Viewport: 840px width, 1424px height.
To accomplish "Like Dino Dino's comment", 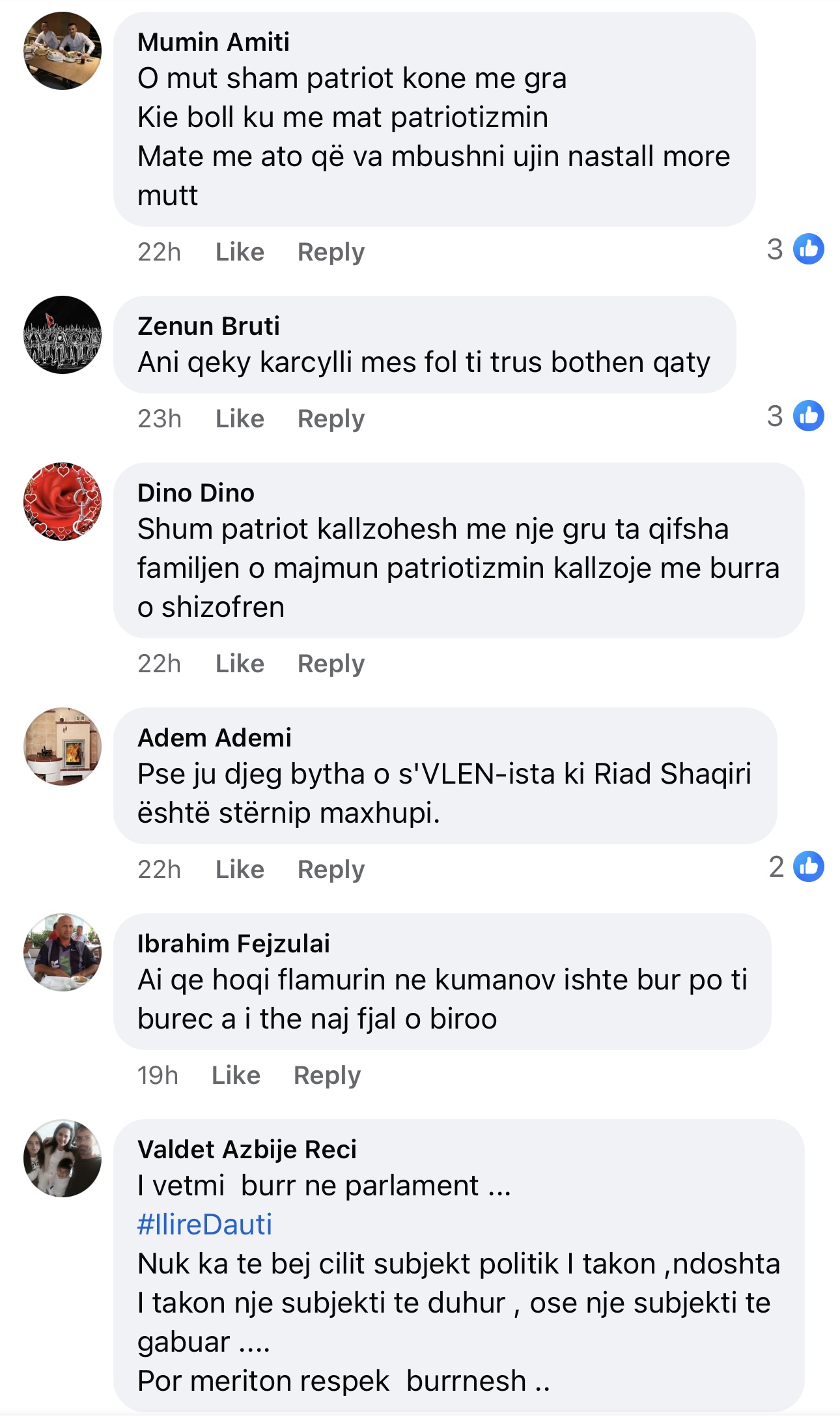I will coord(240,663).
